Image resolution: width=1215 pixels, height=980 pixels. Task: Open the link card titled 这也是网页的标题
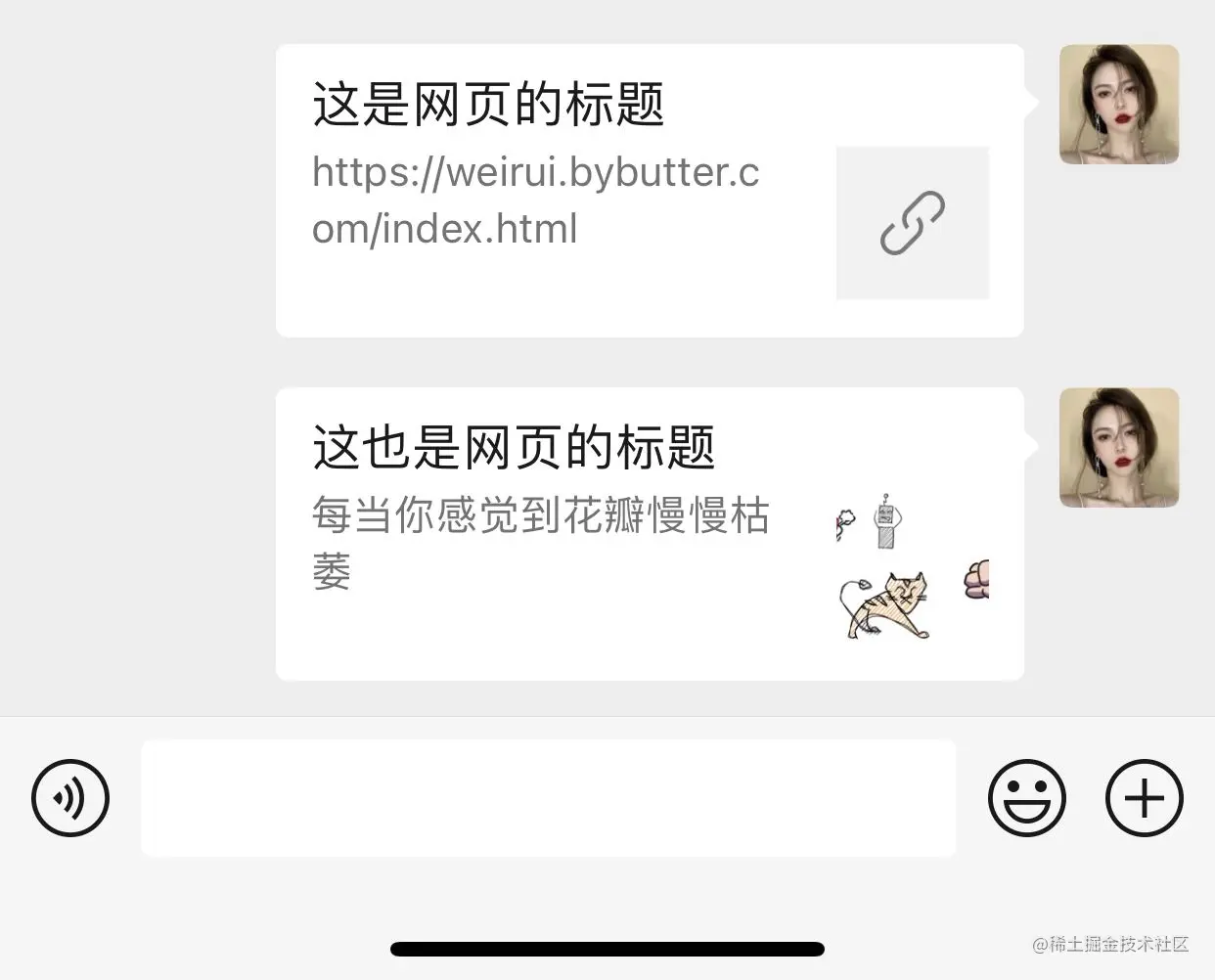point(649,534)
